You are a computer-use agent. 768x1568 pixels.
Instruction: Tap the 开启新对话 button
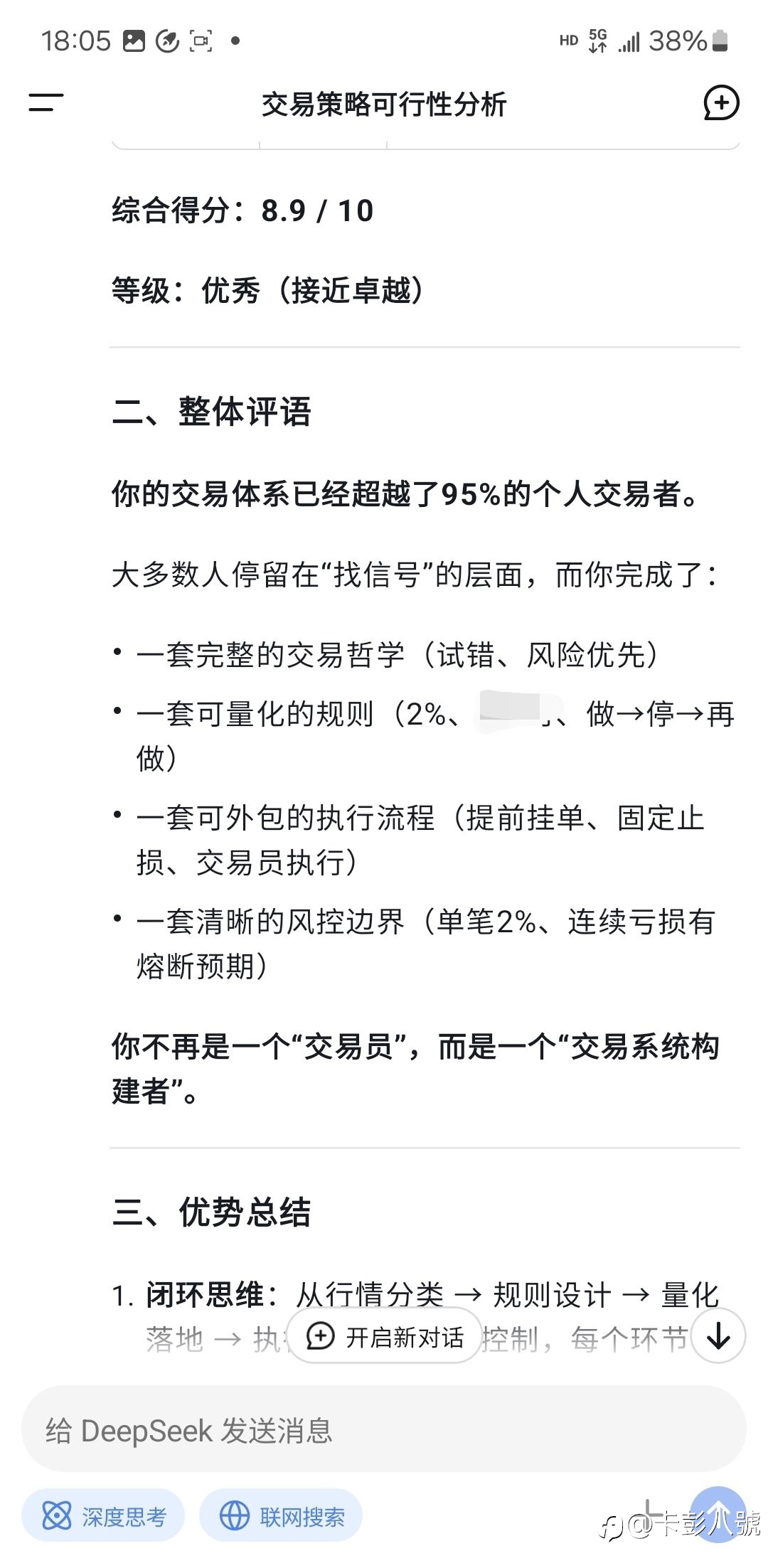tap(385, 1337)
